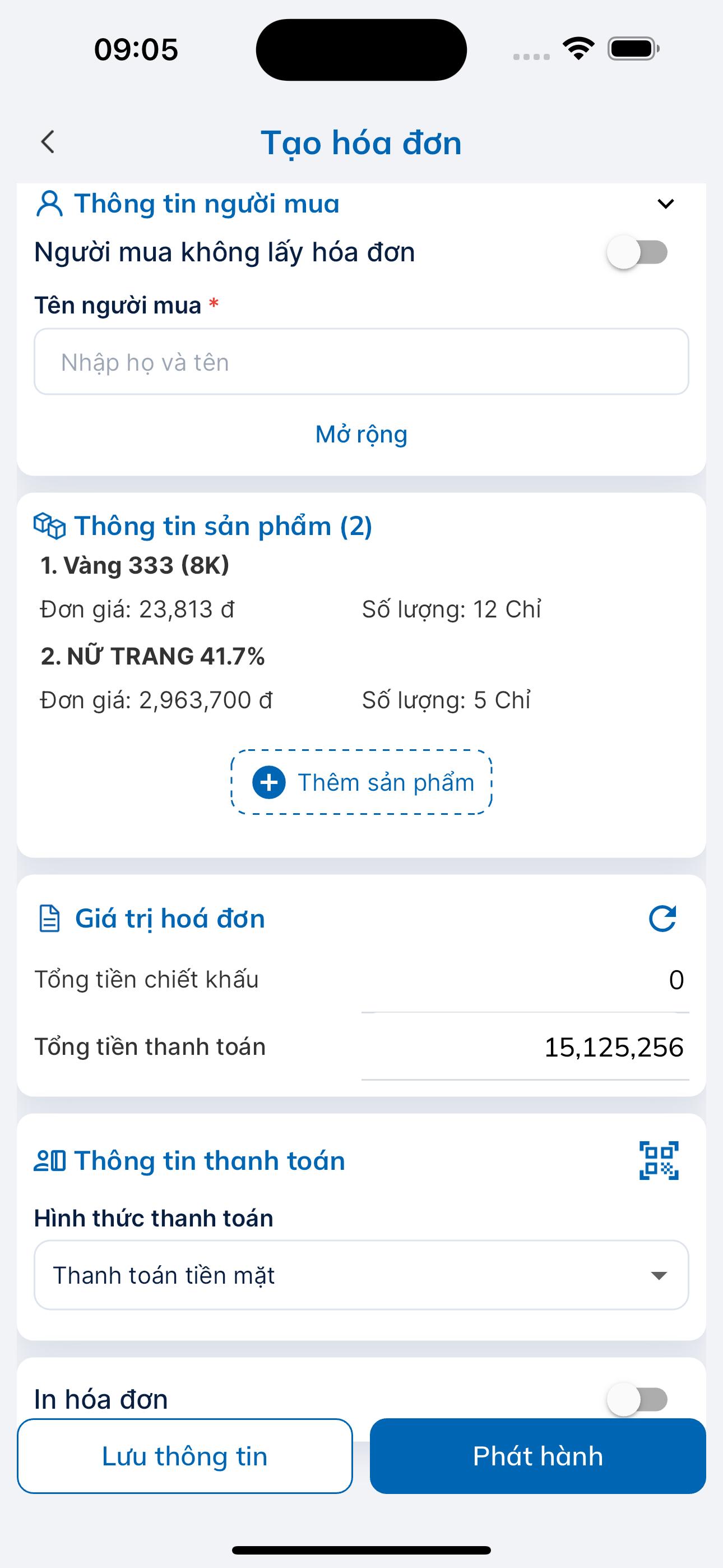
Task: Go back from Tạo hóa đơn screen
Action: [48, 142]
